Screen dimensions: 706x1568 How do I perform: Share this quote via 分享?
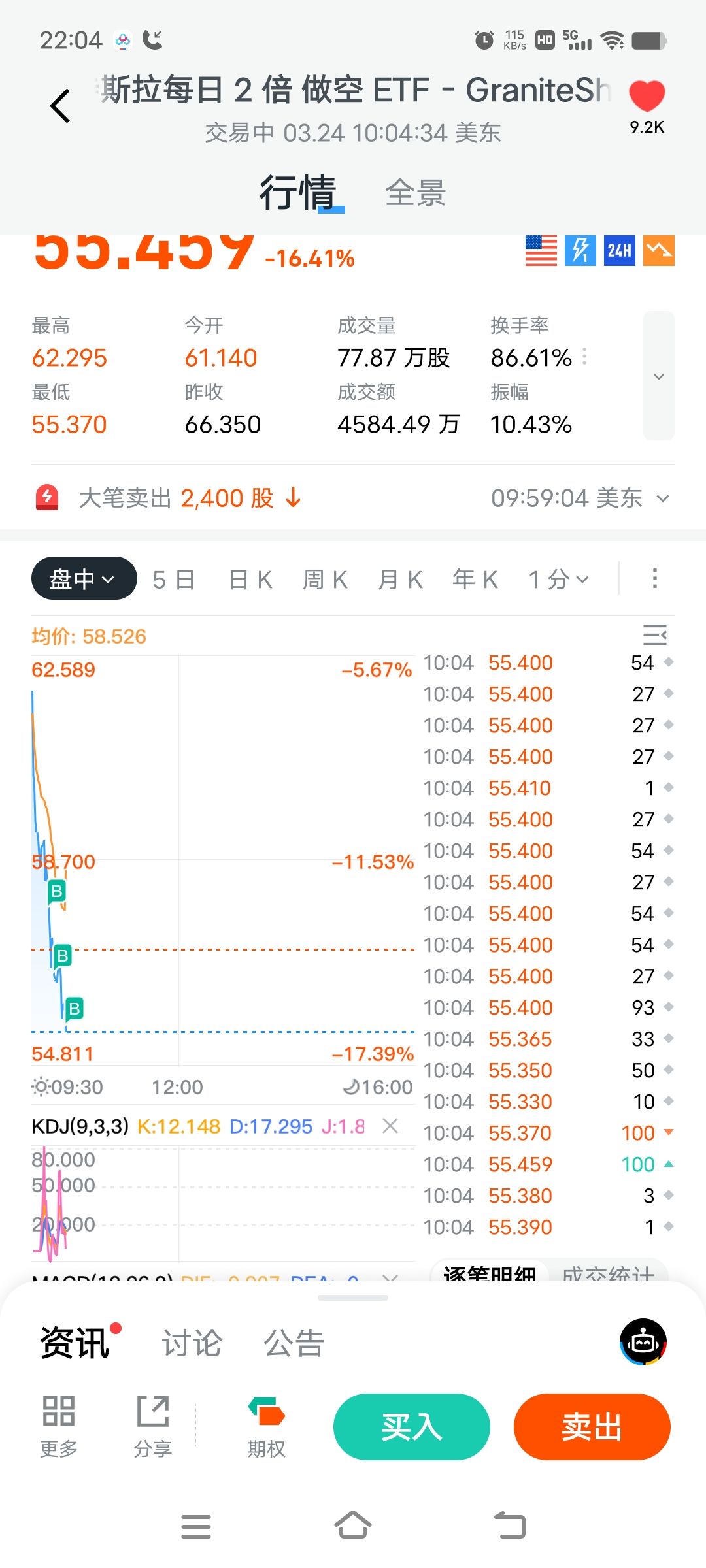(x=152, y=1427)
